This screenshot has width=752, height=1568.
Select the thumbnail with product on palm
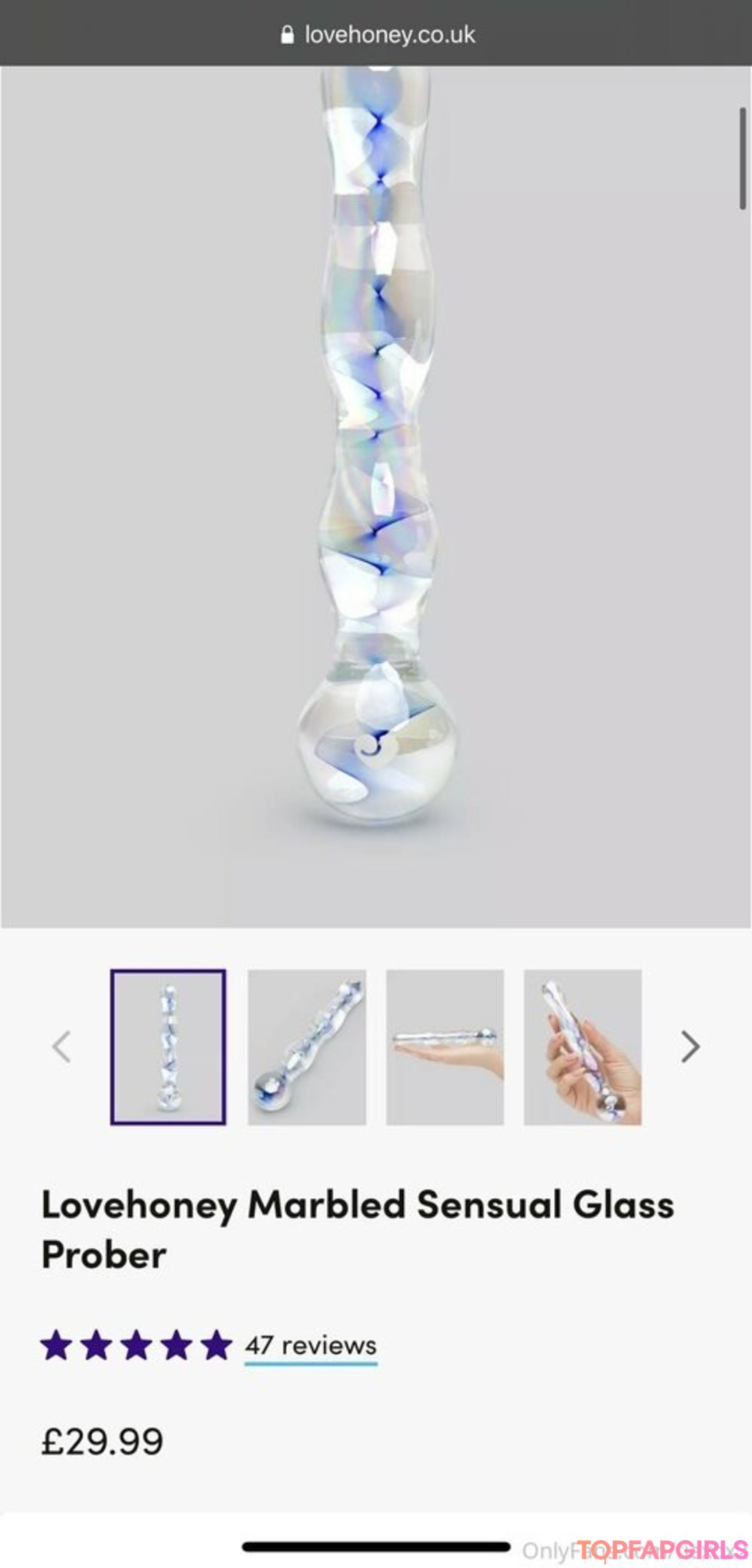[x=444, y=1047]
